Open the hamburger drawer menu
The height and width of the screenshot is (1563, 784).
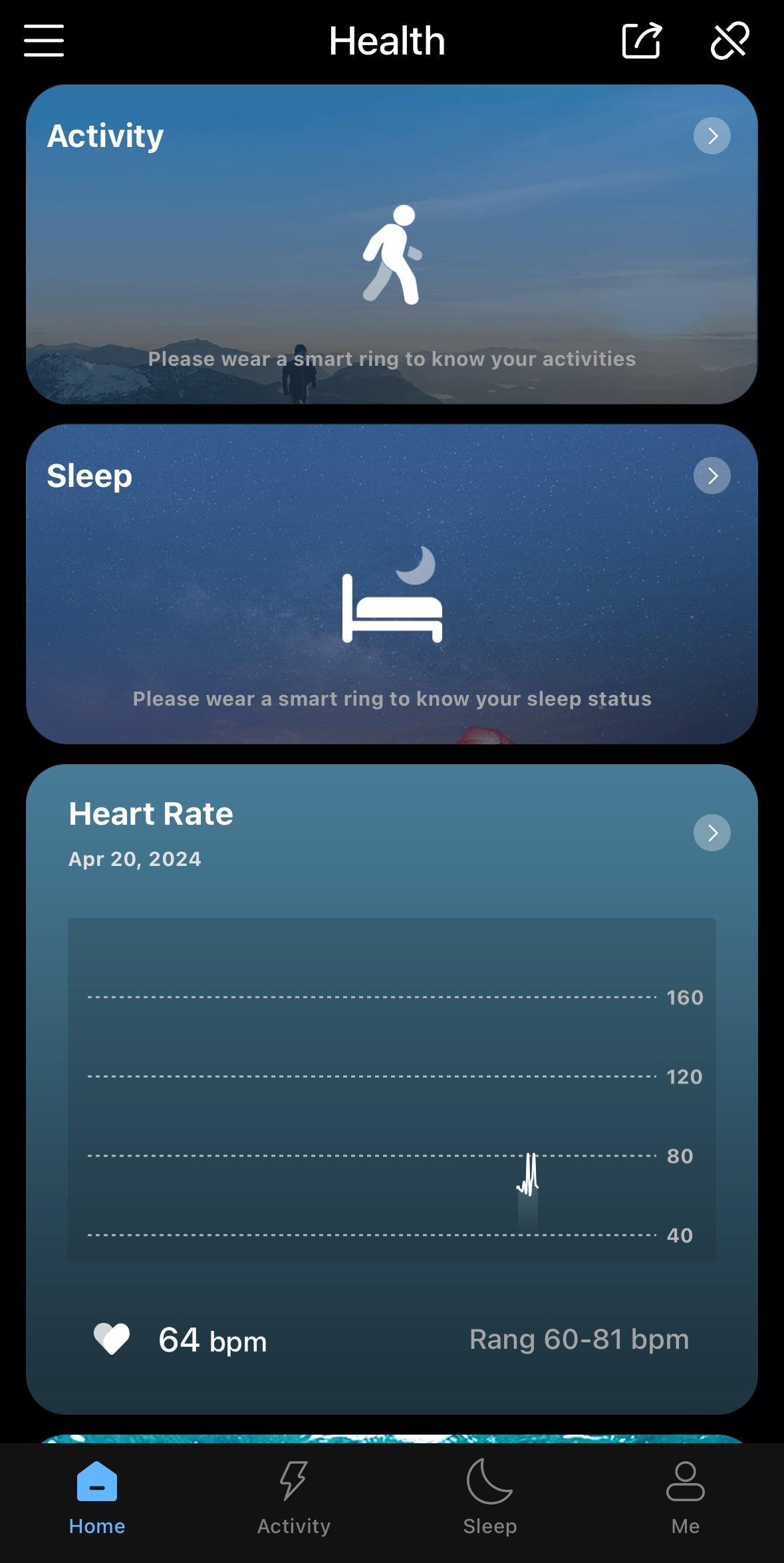44,41
